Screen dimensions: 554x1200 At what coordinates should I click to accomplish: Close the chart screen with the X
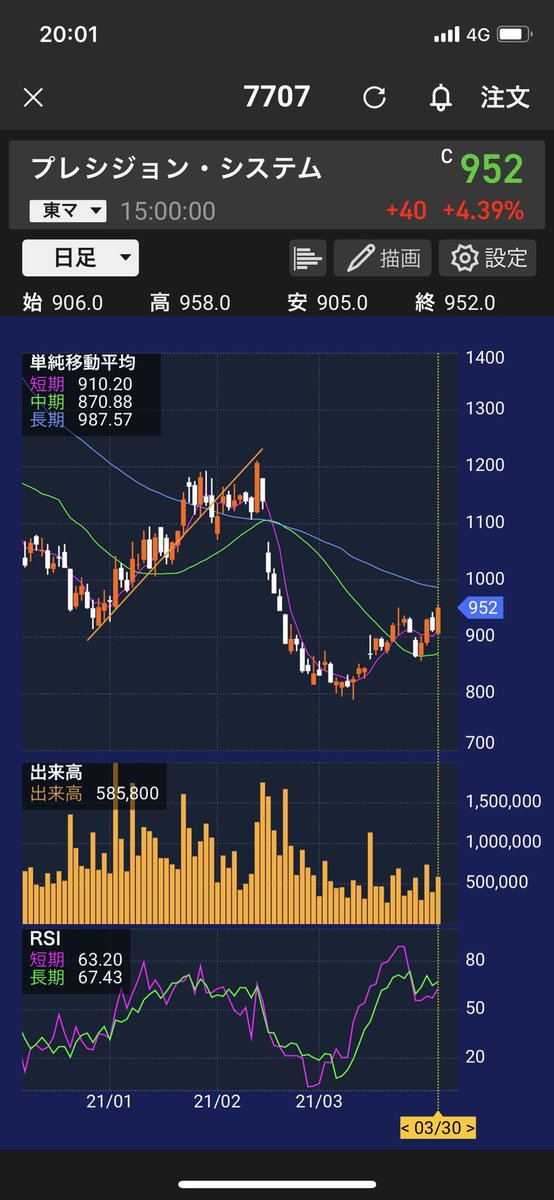point(33,97)
